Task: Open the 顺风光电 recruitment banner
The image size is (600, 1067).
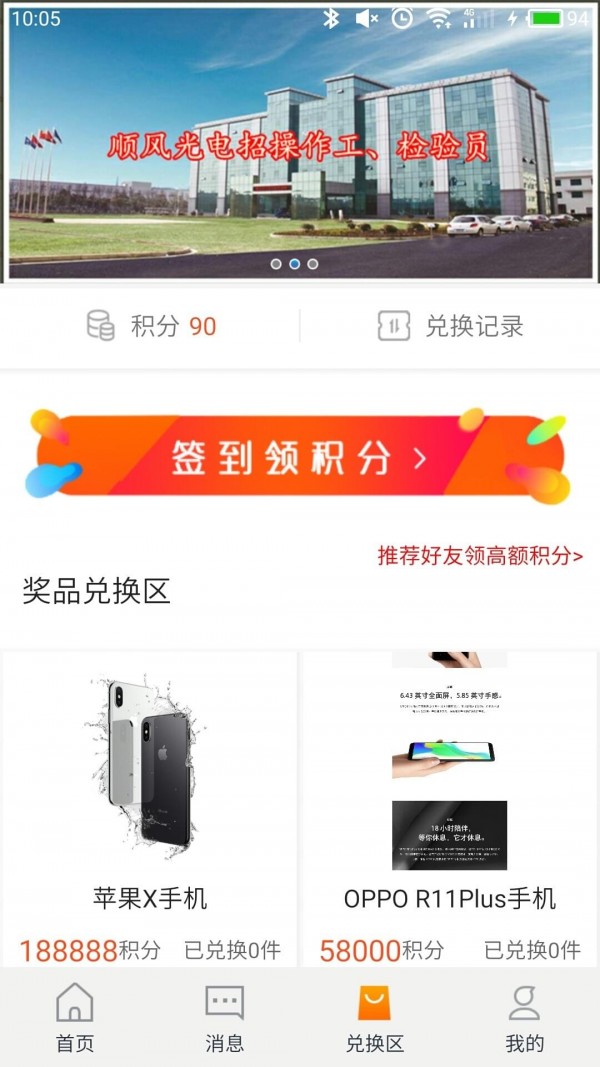Action: [x=300, y=150]
